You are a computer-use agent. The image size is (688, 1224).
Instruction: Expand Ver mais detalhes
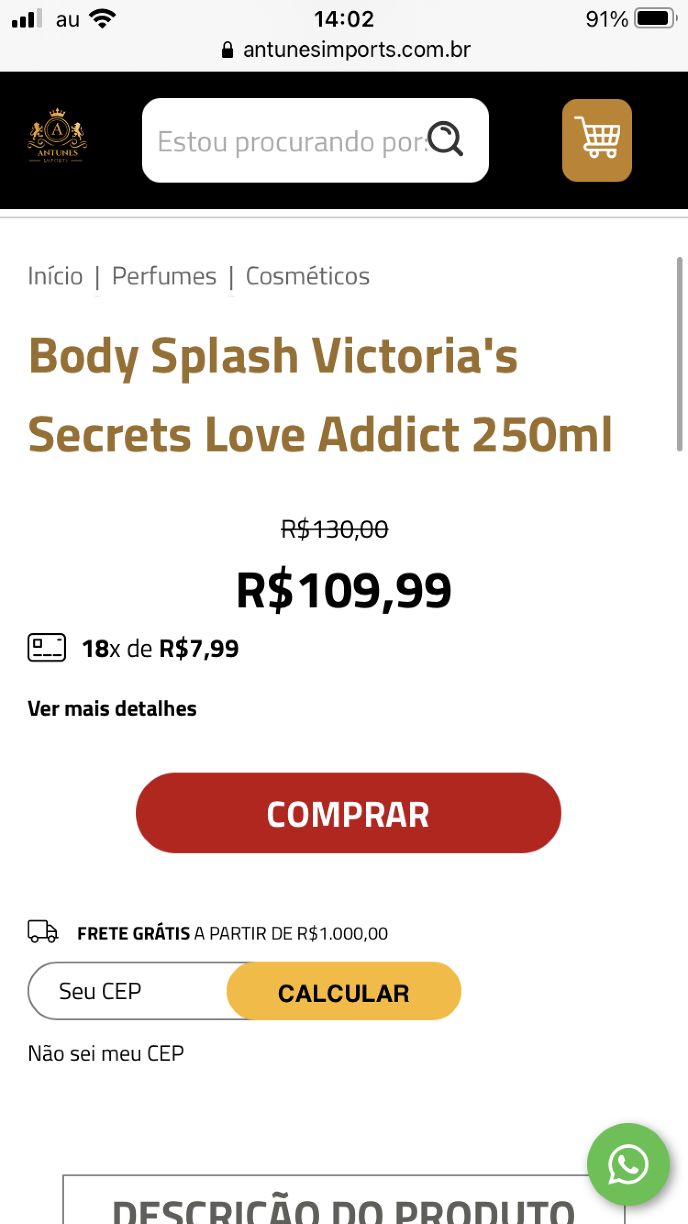112,709
